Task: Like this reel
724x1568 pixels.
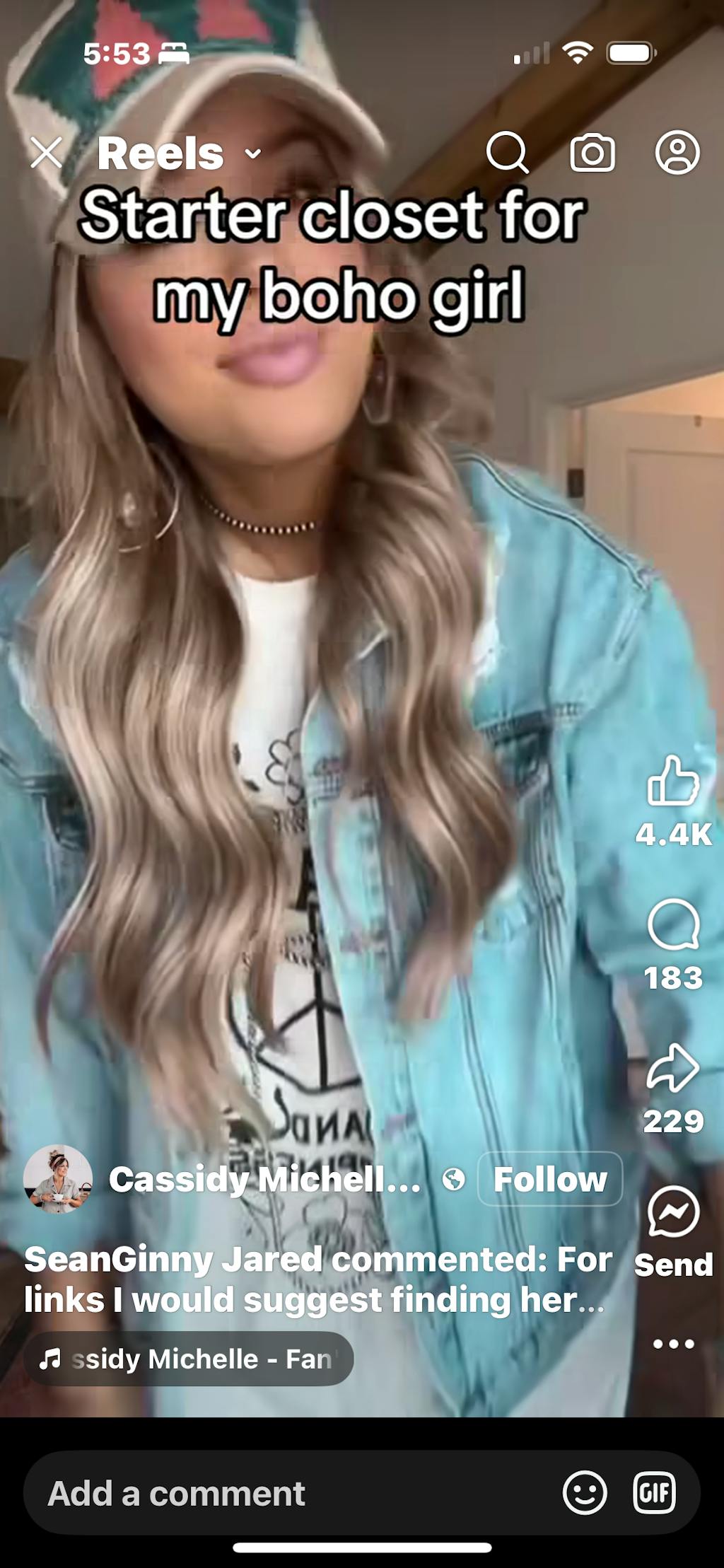Action: 673,781
